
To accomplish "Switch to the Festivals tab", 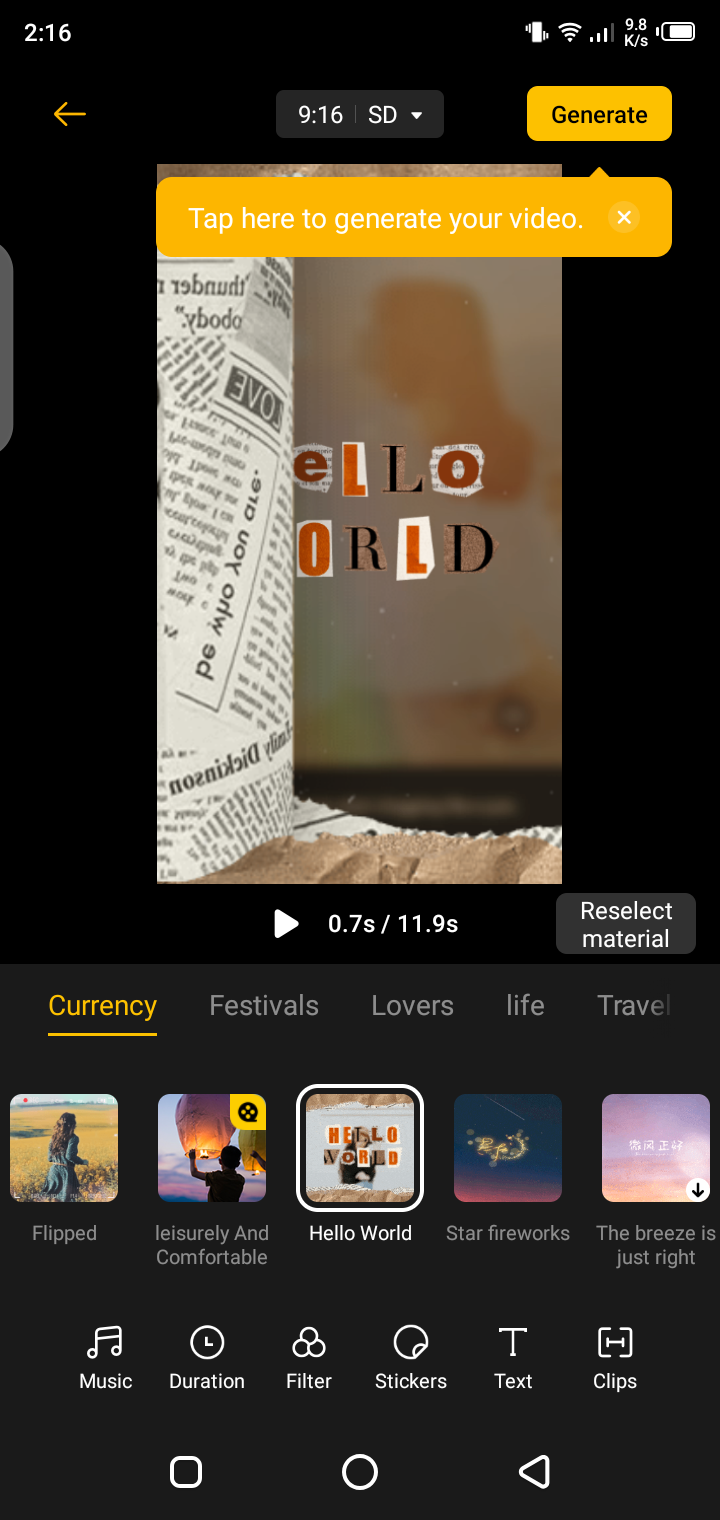I will (x=264, y=1005).
